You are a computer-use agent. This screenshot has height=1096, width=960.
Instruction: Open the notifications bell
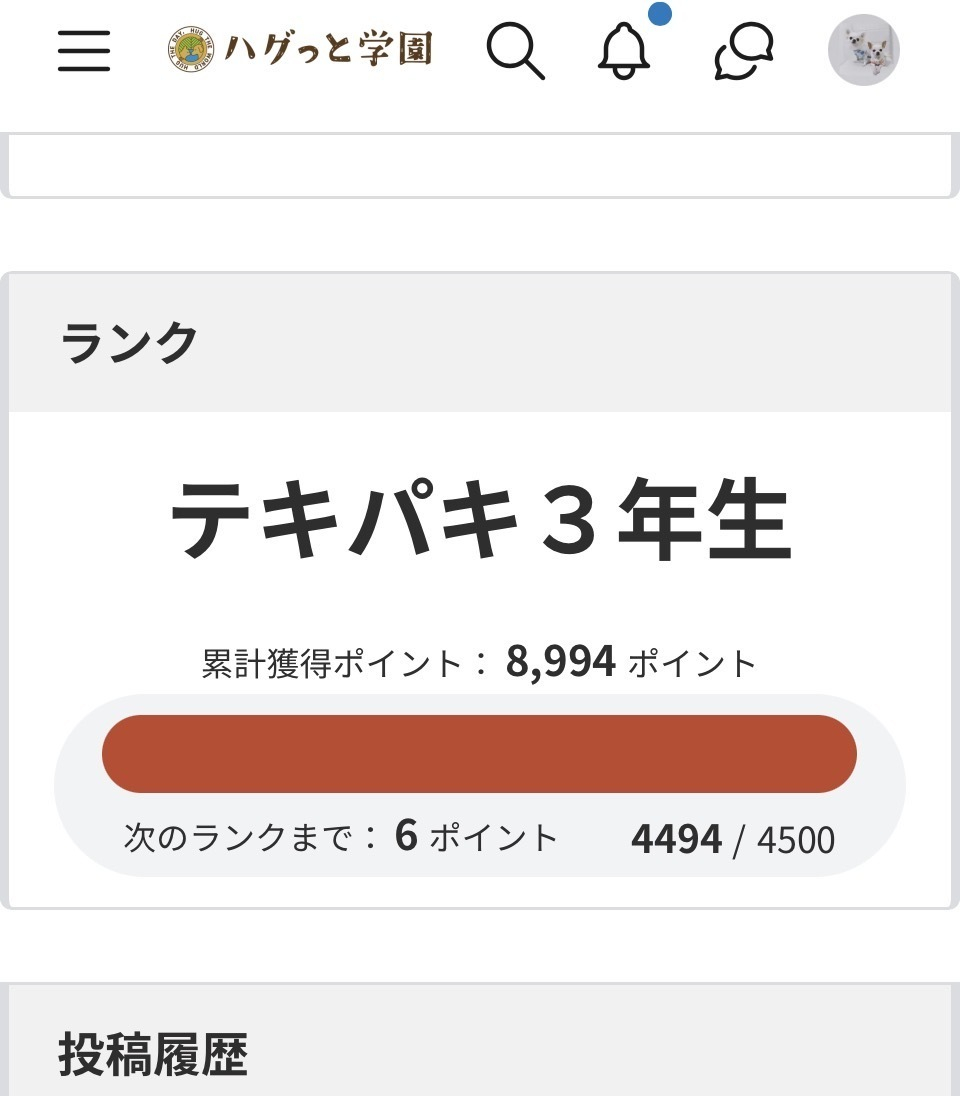624,50
